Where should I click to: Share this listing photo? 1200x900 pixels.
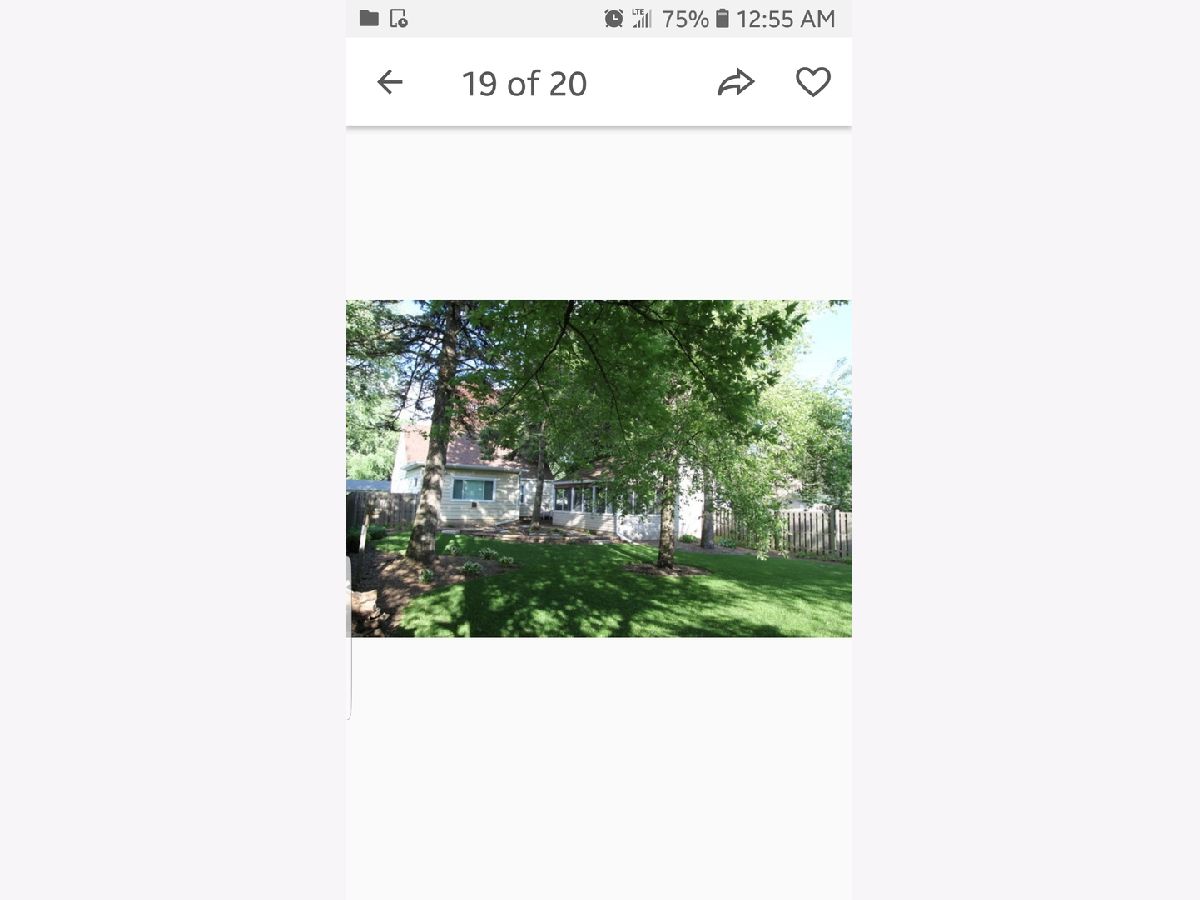click(x=735, y=82)
